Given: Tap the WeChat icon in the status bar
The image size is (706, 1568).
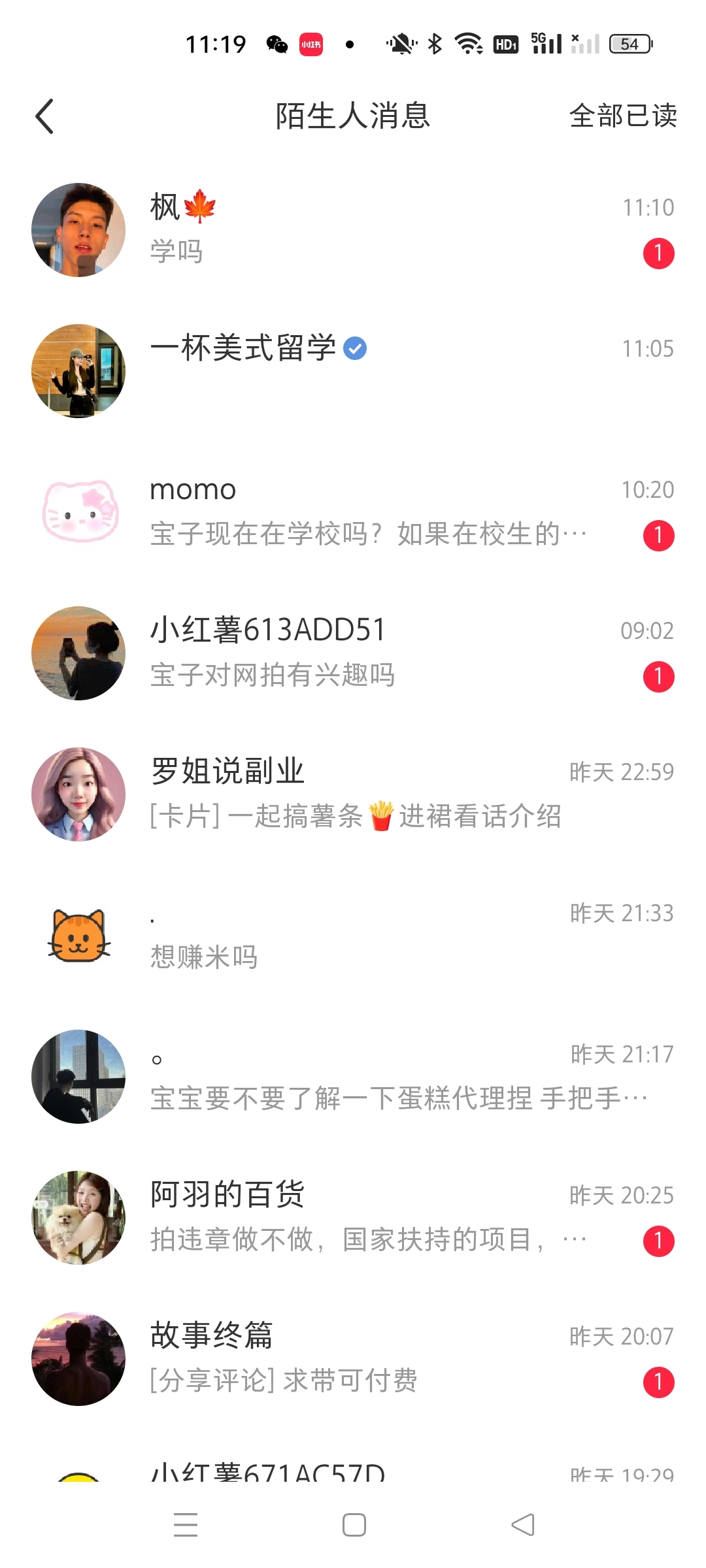Looking at the screenshot, I should pyautogui.click(x=277, y=44).
